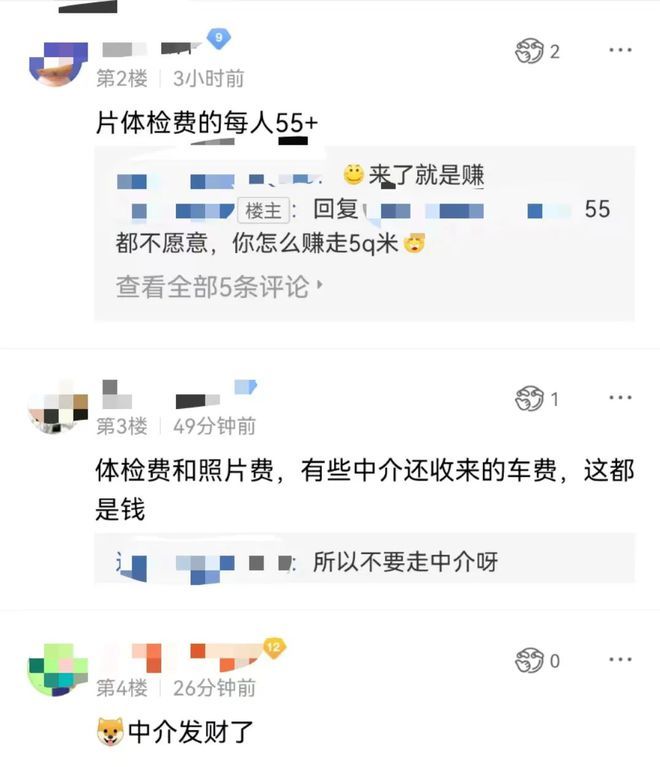The width and height of the screenshot is (660, 767).
Task: Open more options for the 第3楼 comment
Action: pos(620,398)
